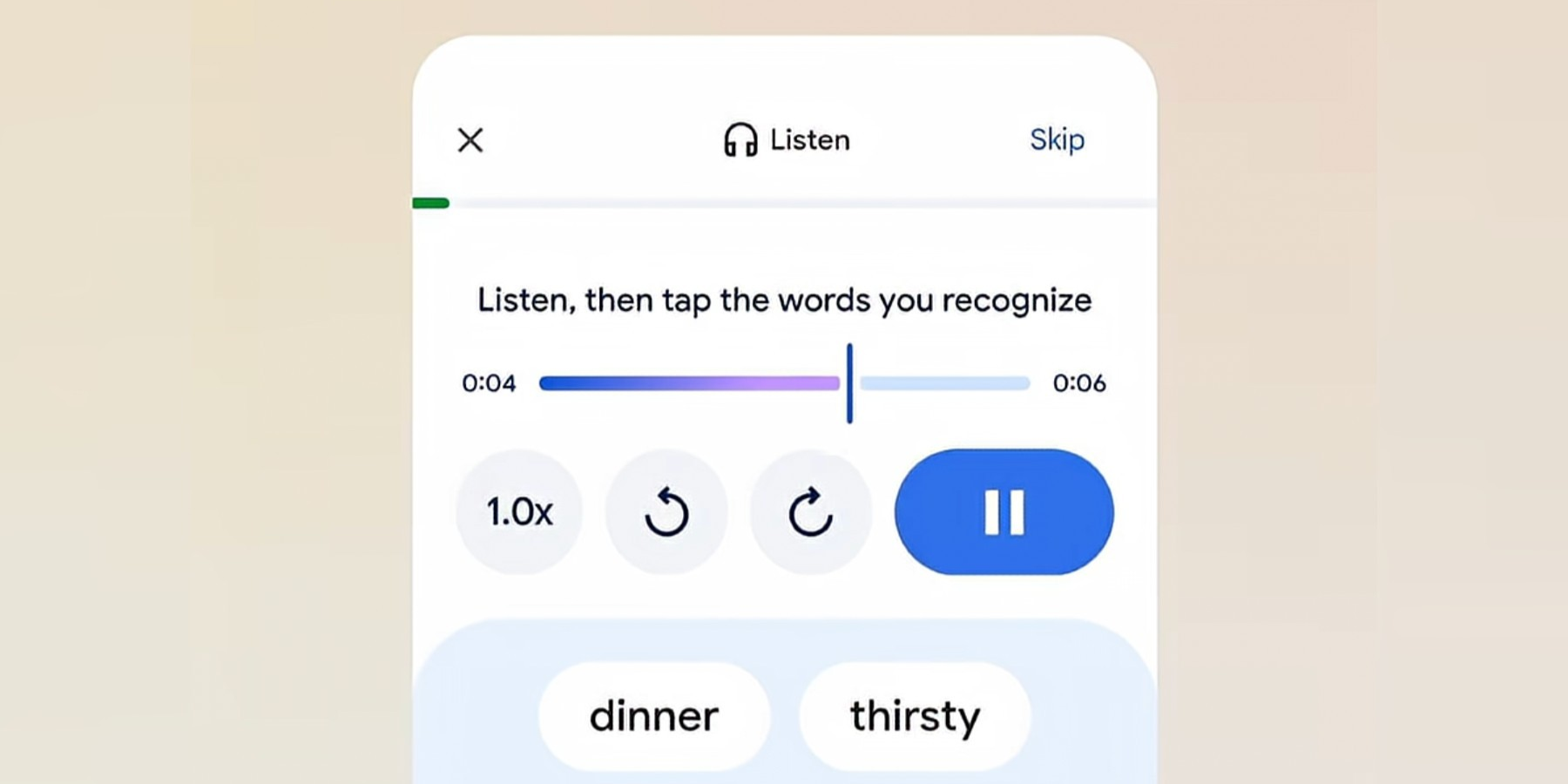Screen dimensions: 1568x784
Task: Jump forward in the audio clip
Action: [x=810, y=512]
